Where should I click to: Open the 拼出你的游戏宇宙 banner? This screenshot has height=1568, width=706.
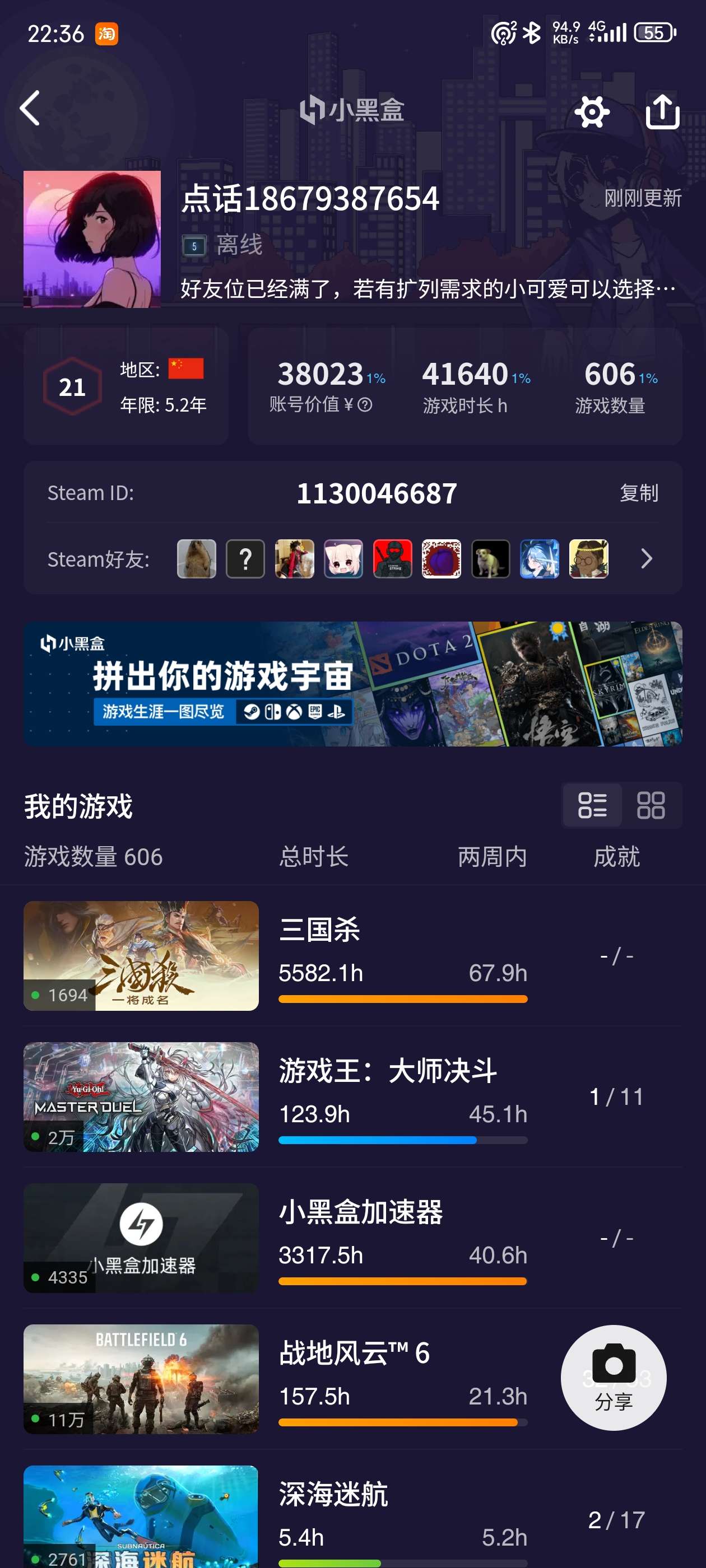(x=352, y=684)
